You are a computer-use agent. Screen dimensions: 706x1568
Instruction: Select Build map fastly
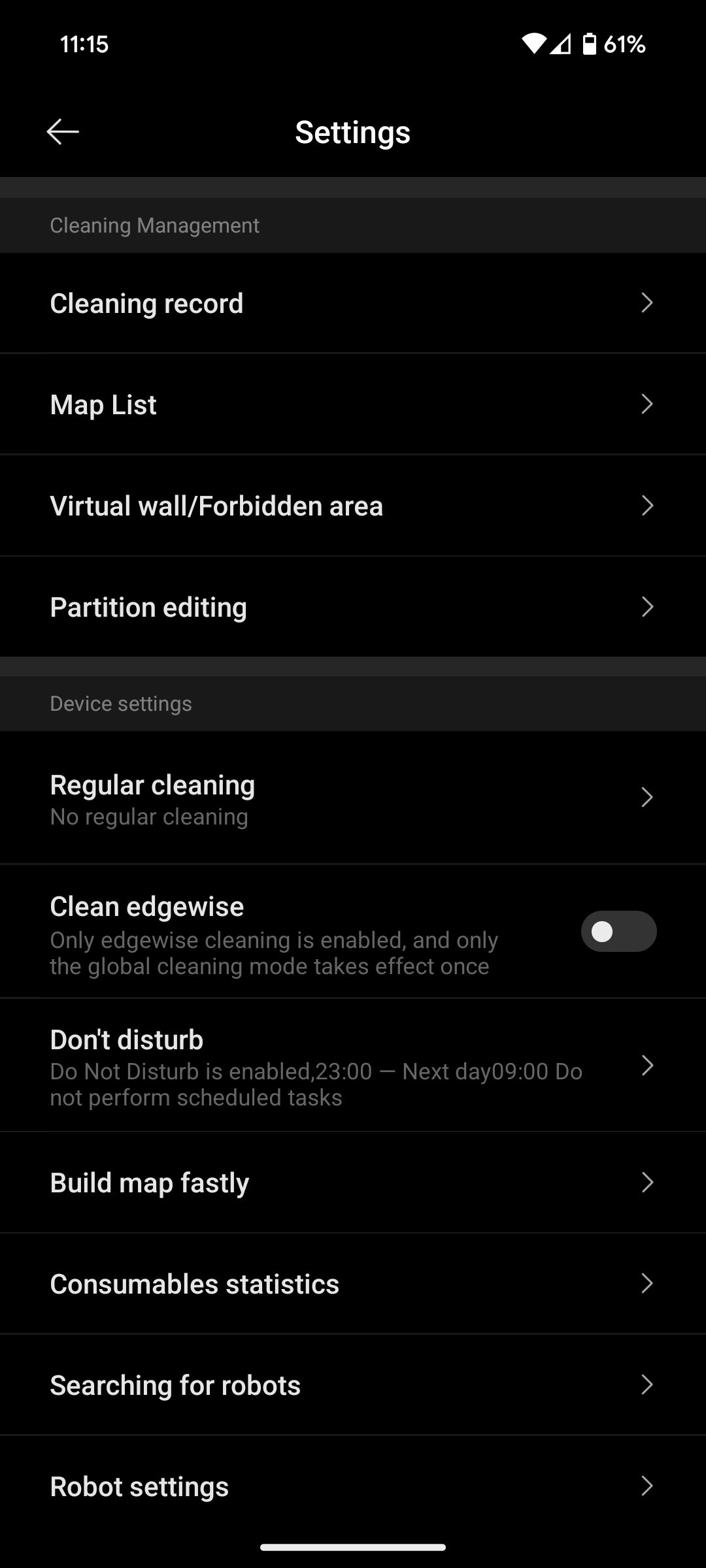click(353, 1183)
